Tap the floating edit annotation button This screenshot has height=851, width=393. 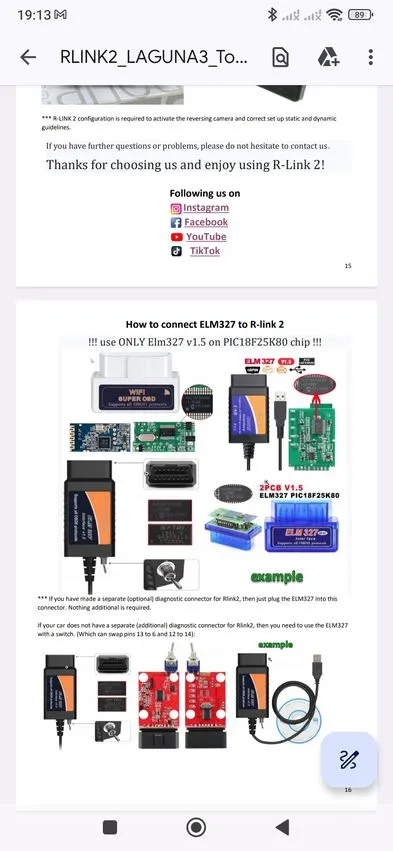(348, 759)
